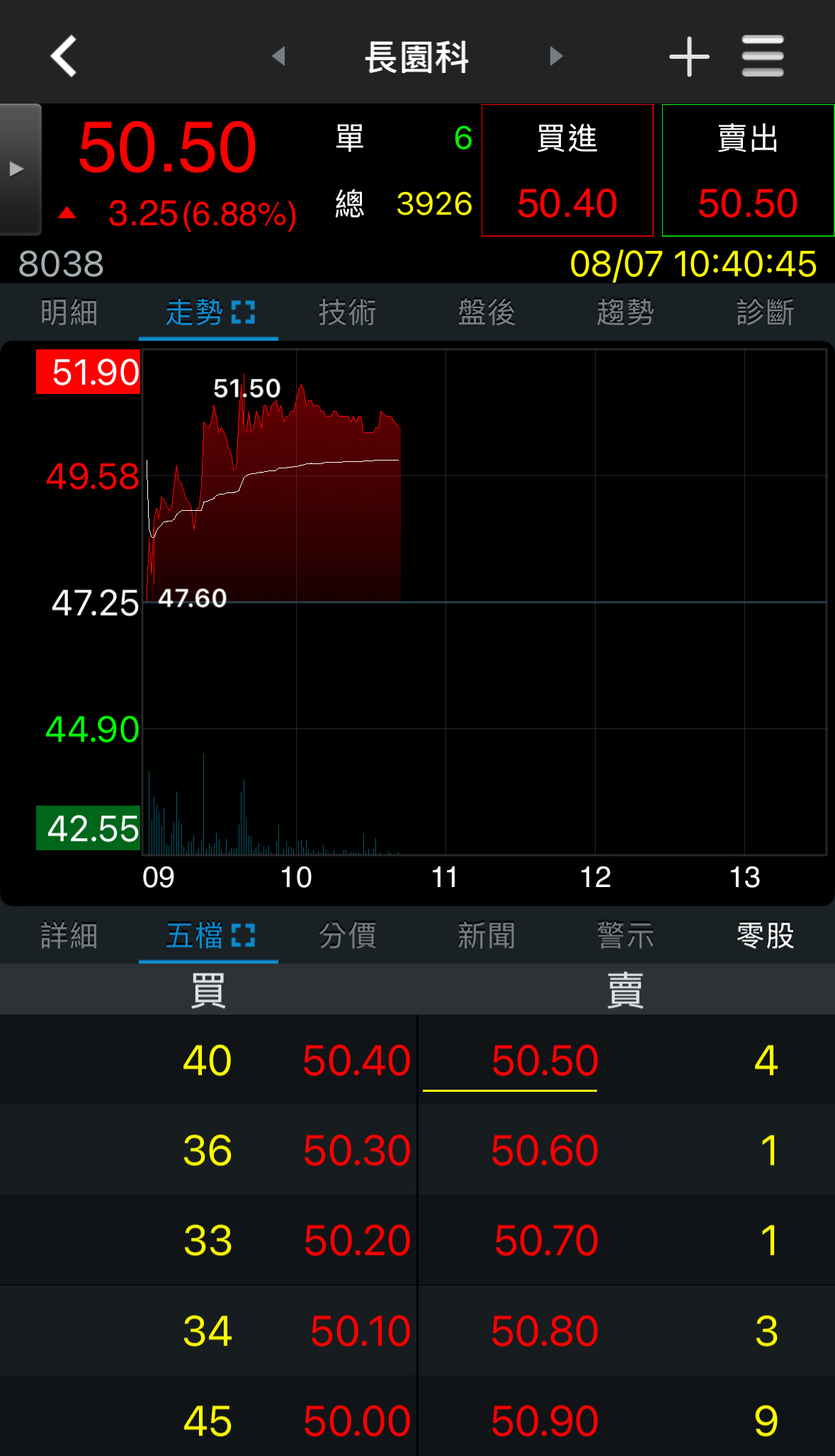Switch to the previous stock with left triangle
835x1456 pixels.
pyautogui.click(x=279, y=56)
